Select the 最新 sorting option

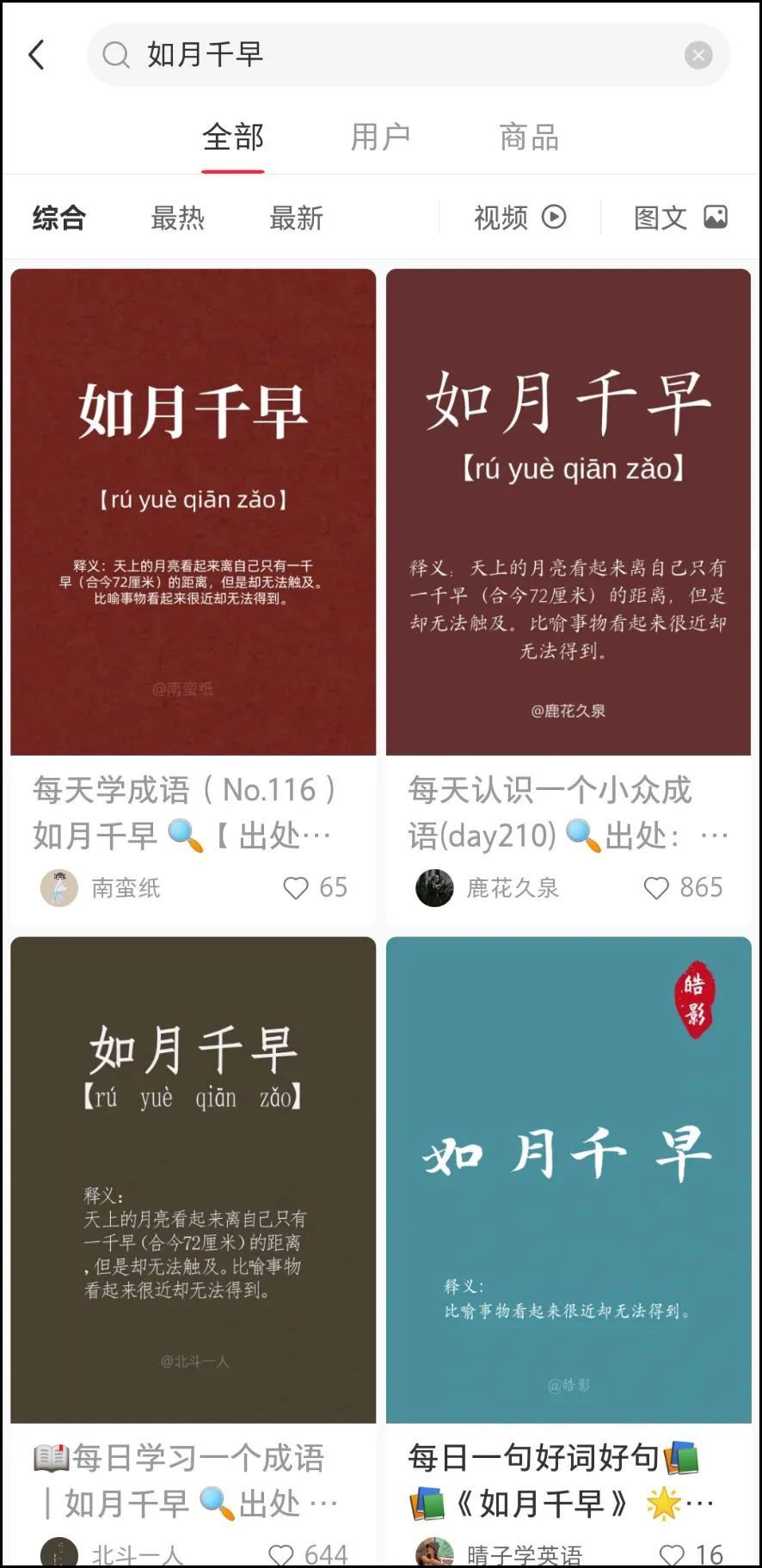coord(296,218)
